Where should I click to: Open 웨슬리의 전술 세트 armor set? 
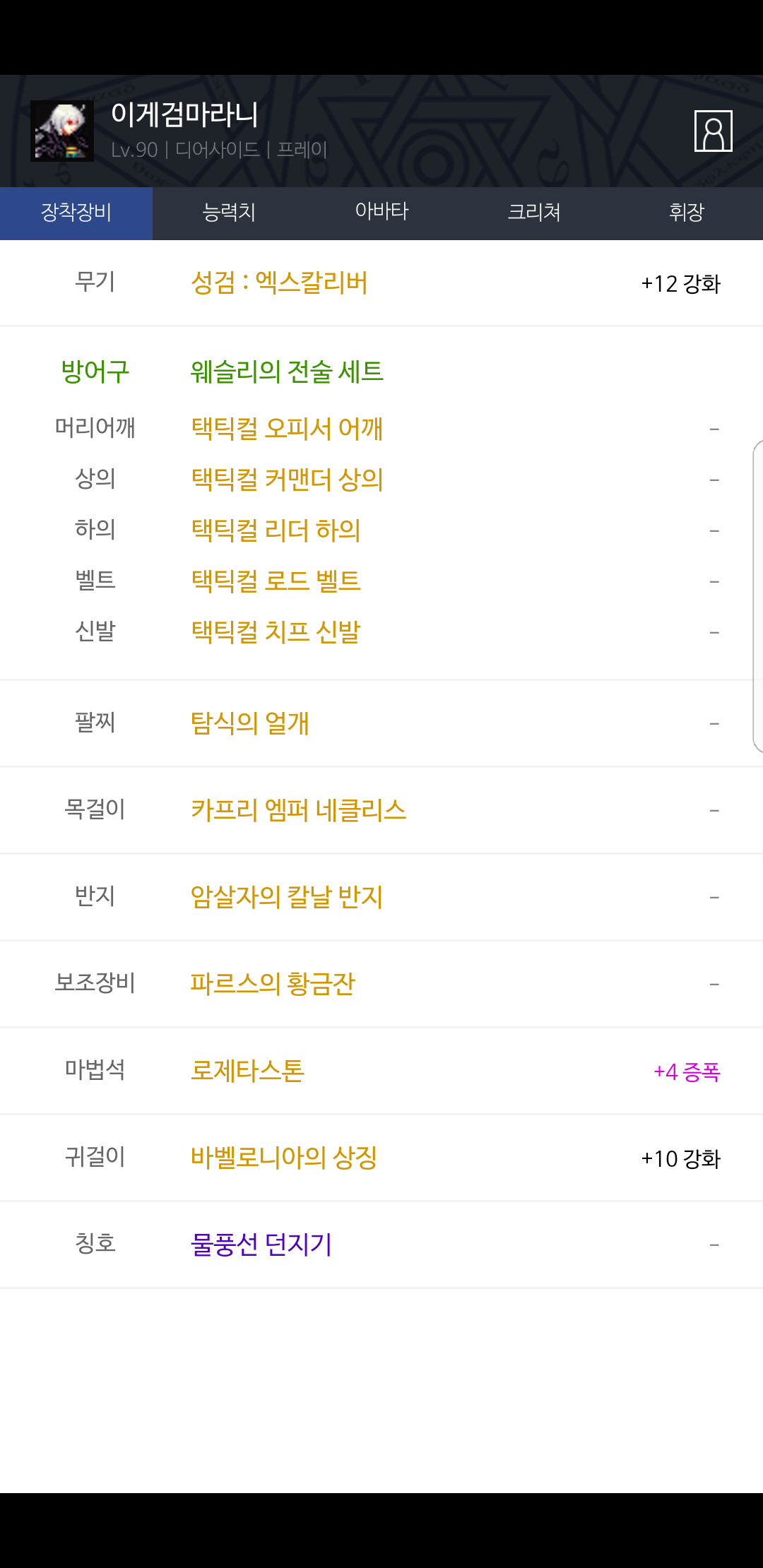287,372
